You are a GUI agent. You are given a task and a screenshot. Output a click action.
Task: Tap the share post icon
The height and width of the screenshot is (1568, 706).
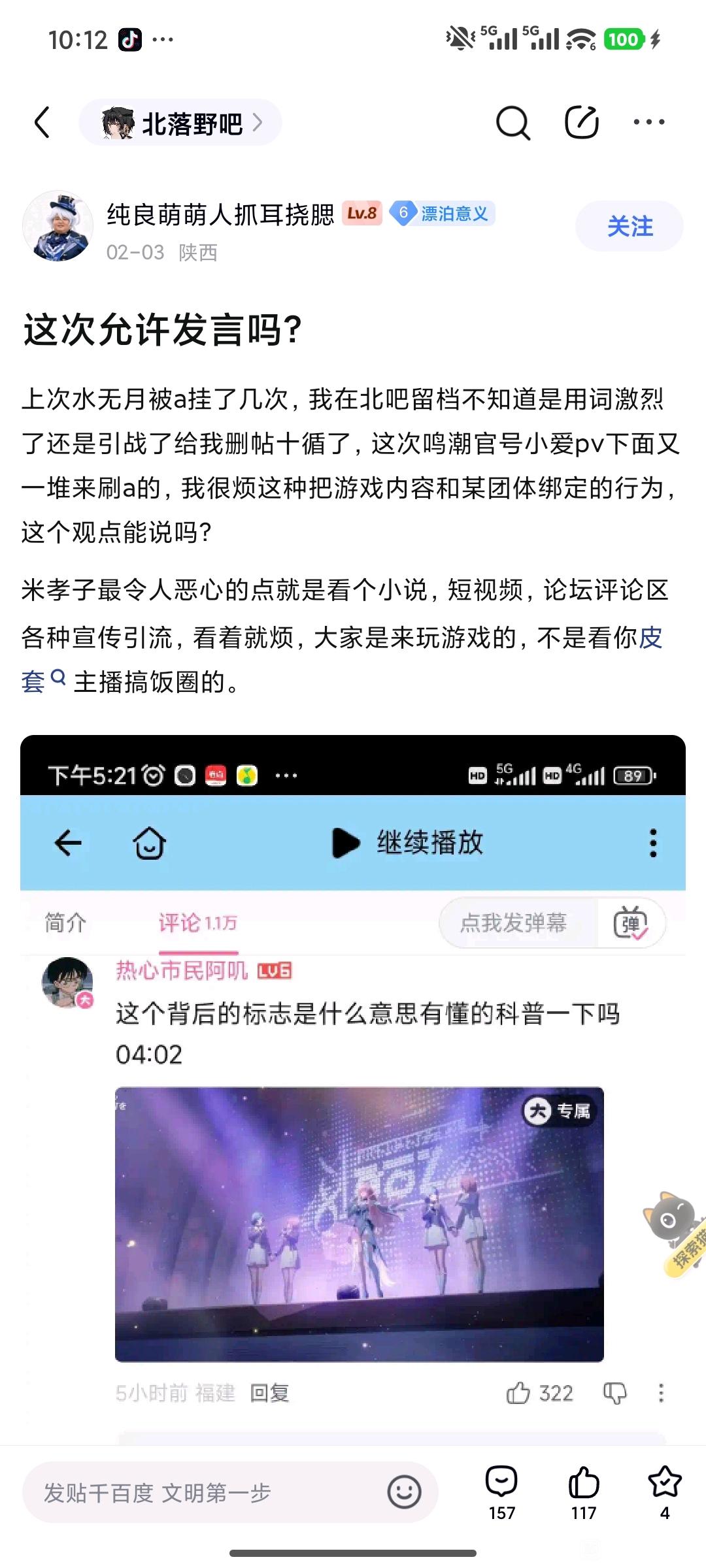pyautogui.click(x=581, y=122)
